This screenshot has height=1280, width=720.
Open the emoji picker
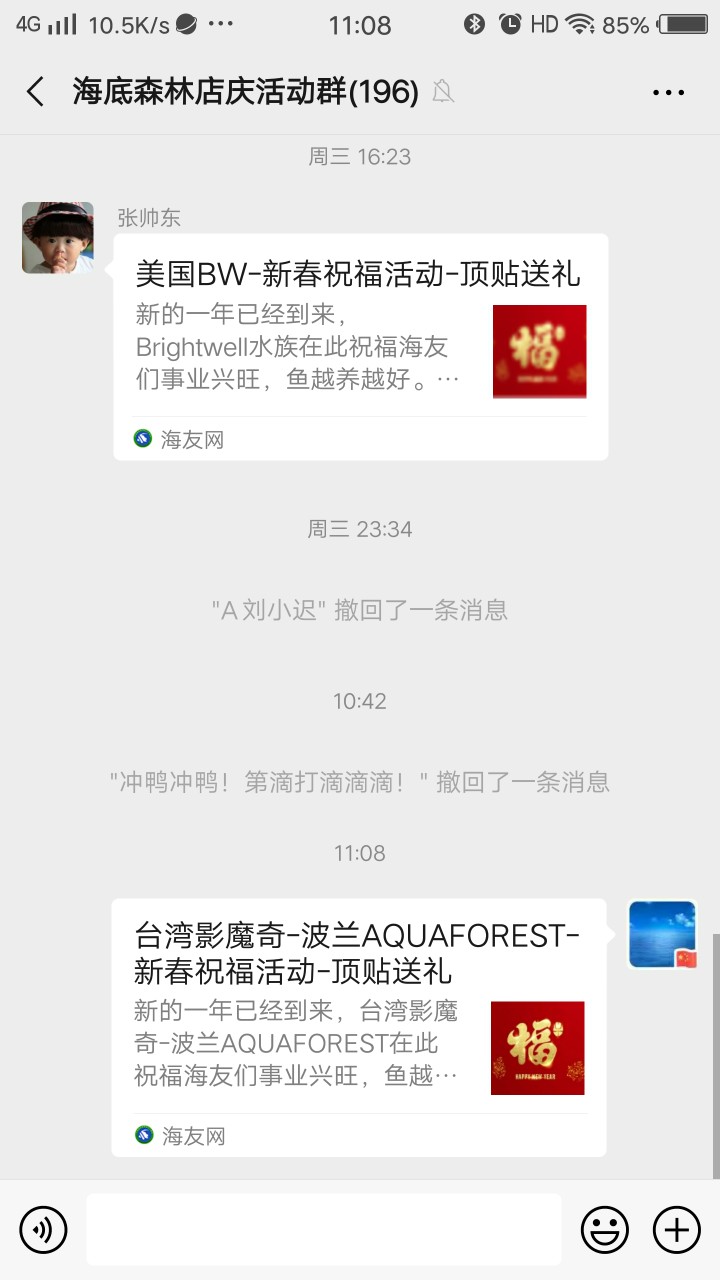pos(604,1229)
